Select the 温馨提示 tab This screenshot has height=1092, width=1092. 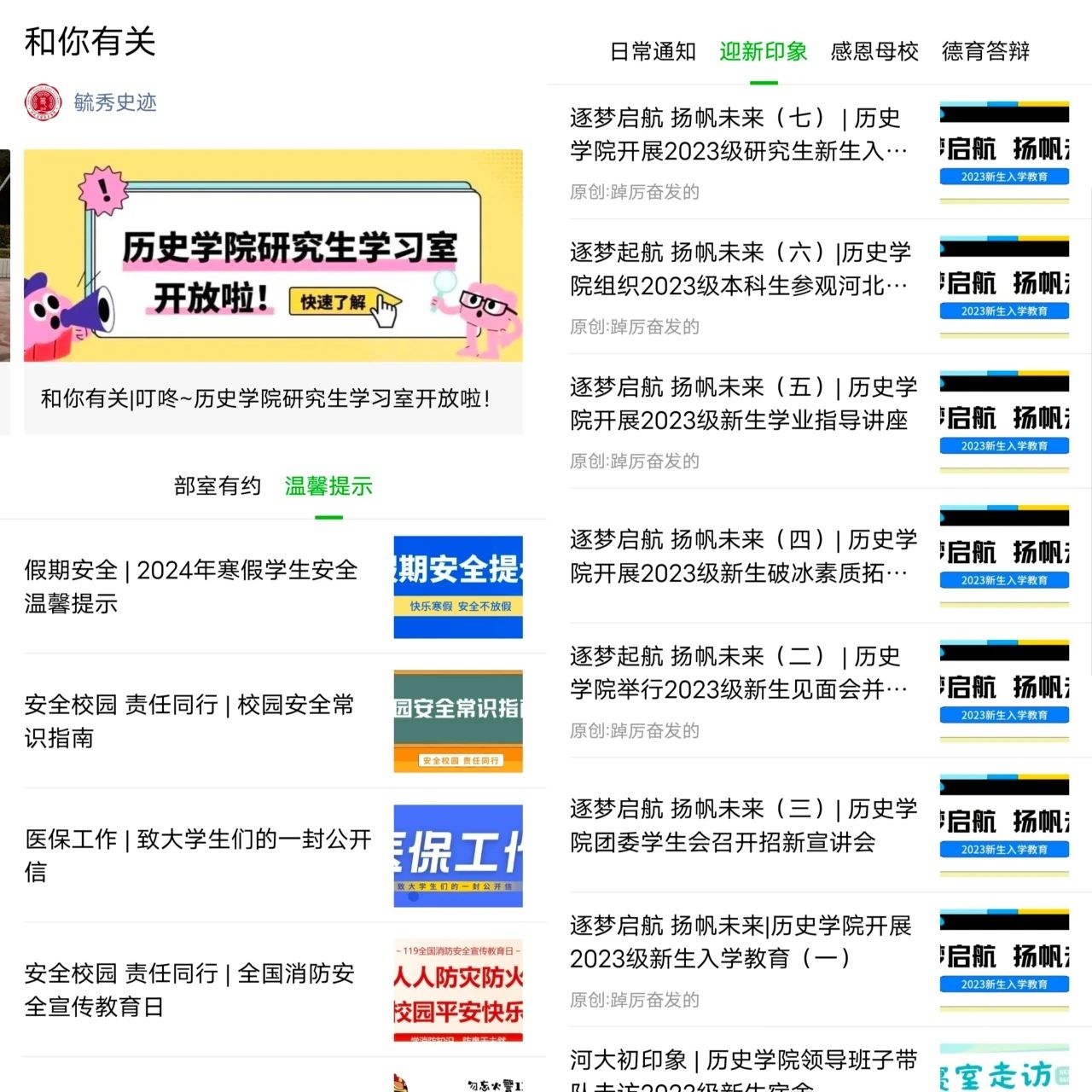coord(328,486)
